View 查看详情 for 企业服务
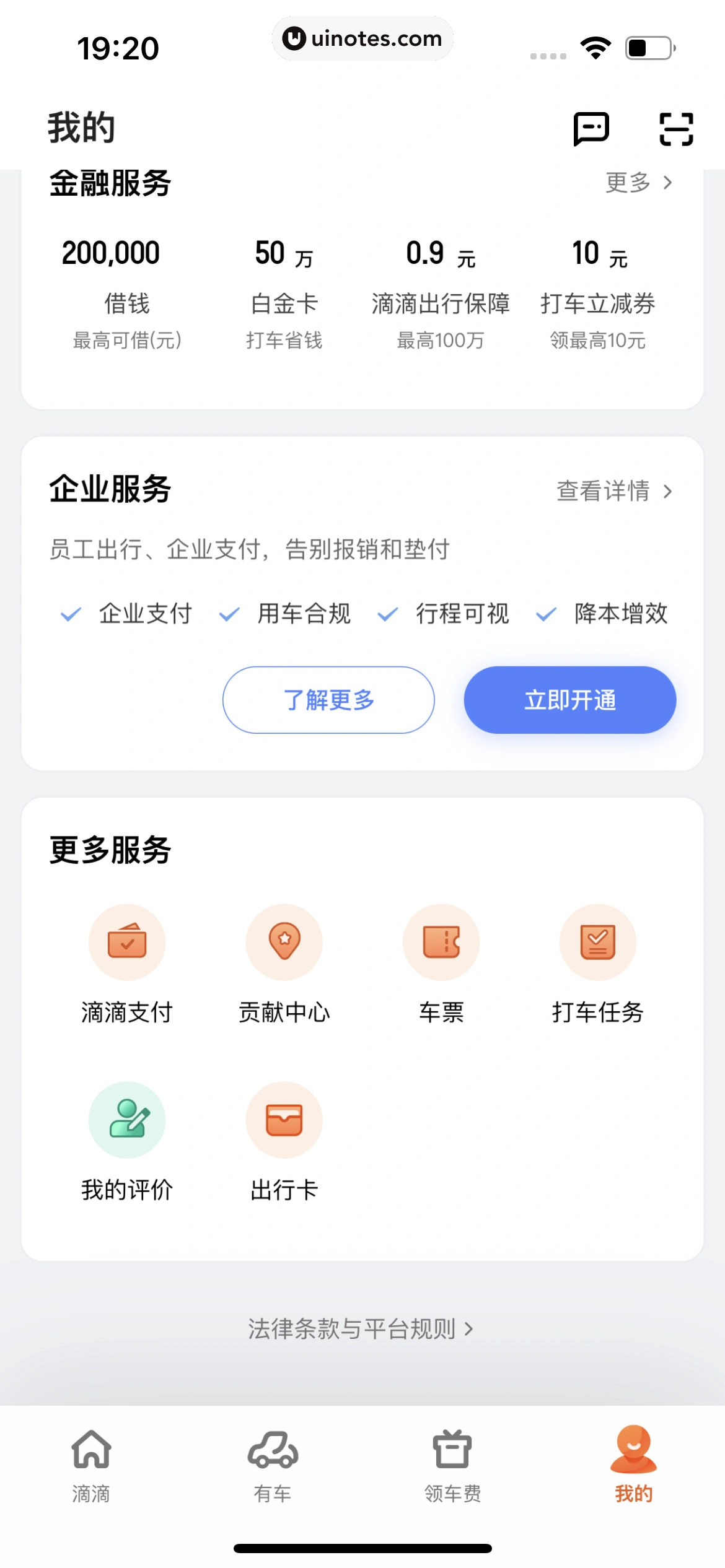This screenshot has height=1568, width=725. (x=613, y=491)
